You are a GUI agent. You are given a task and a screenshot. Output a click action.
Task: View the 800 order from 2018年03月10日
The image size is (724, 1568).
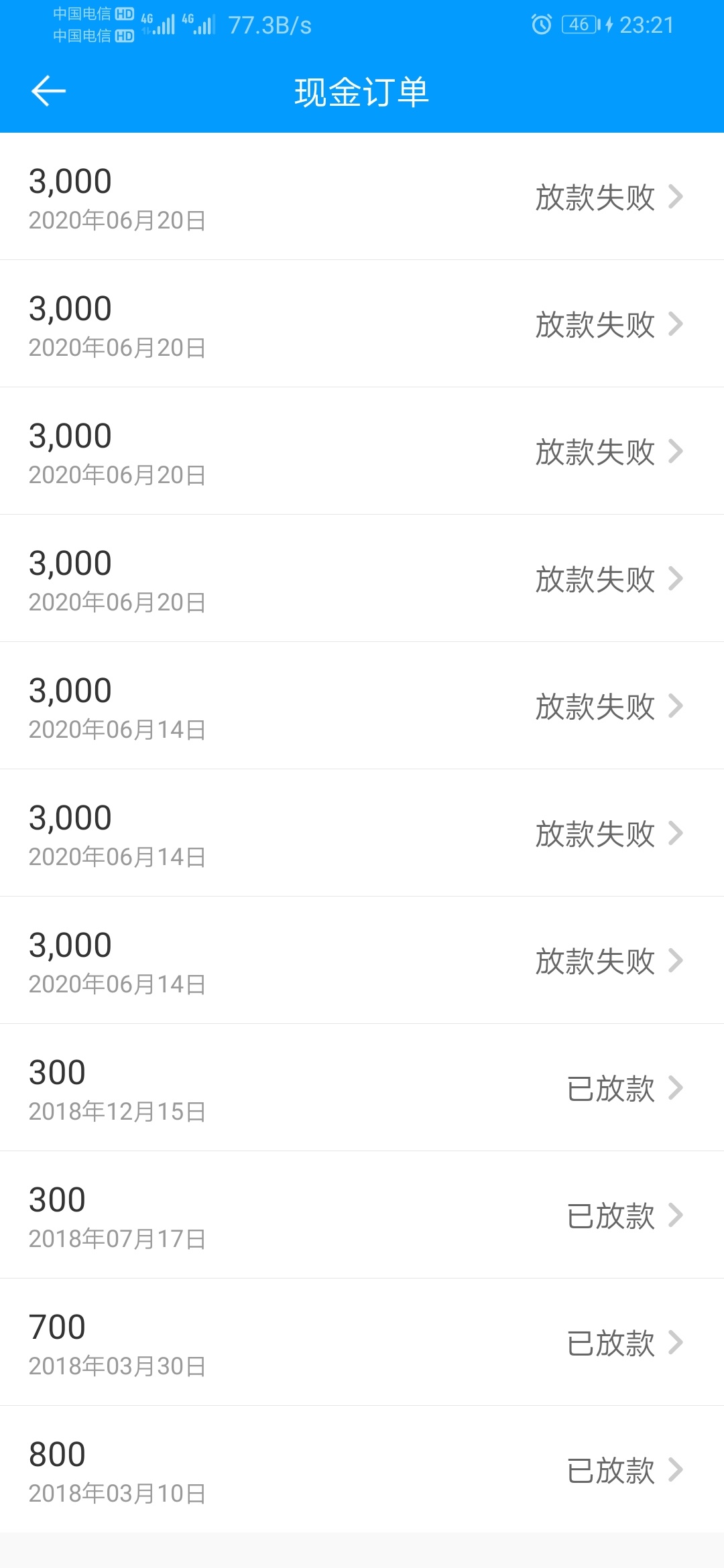(362, 1469)
